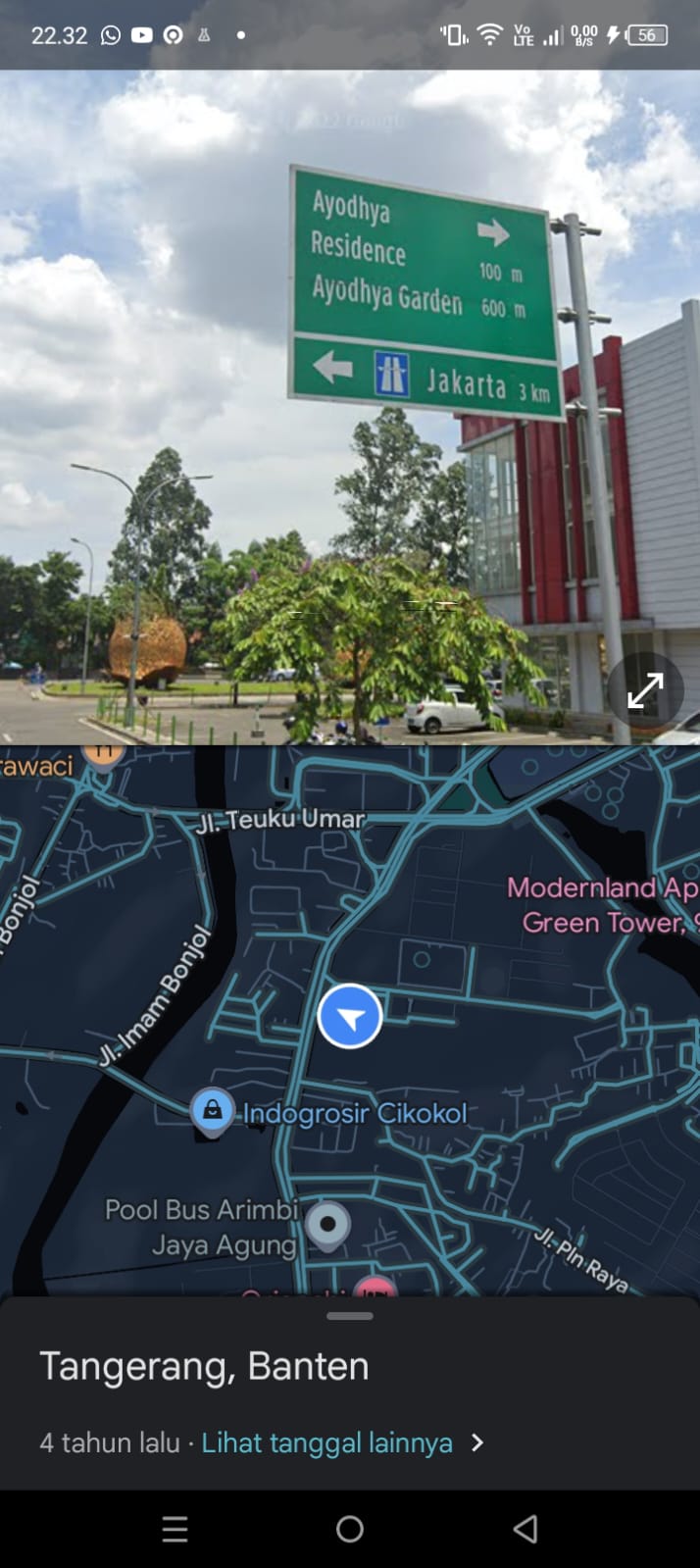Return to the home screen

[x=350, y=1529]
